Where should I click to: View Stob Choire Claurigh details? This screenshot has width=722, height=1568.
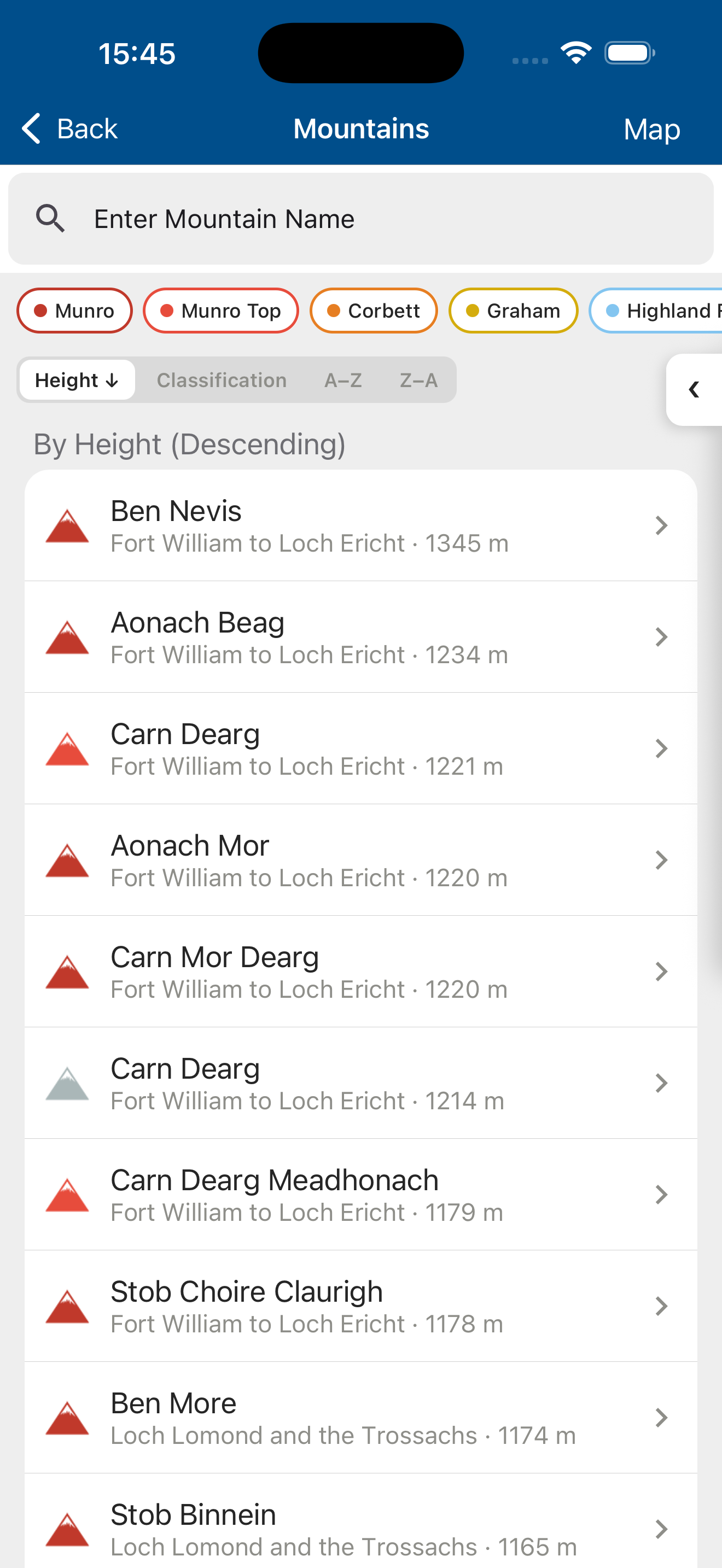click(x=360, y=1306)
